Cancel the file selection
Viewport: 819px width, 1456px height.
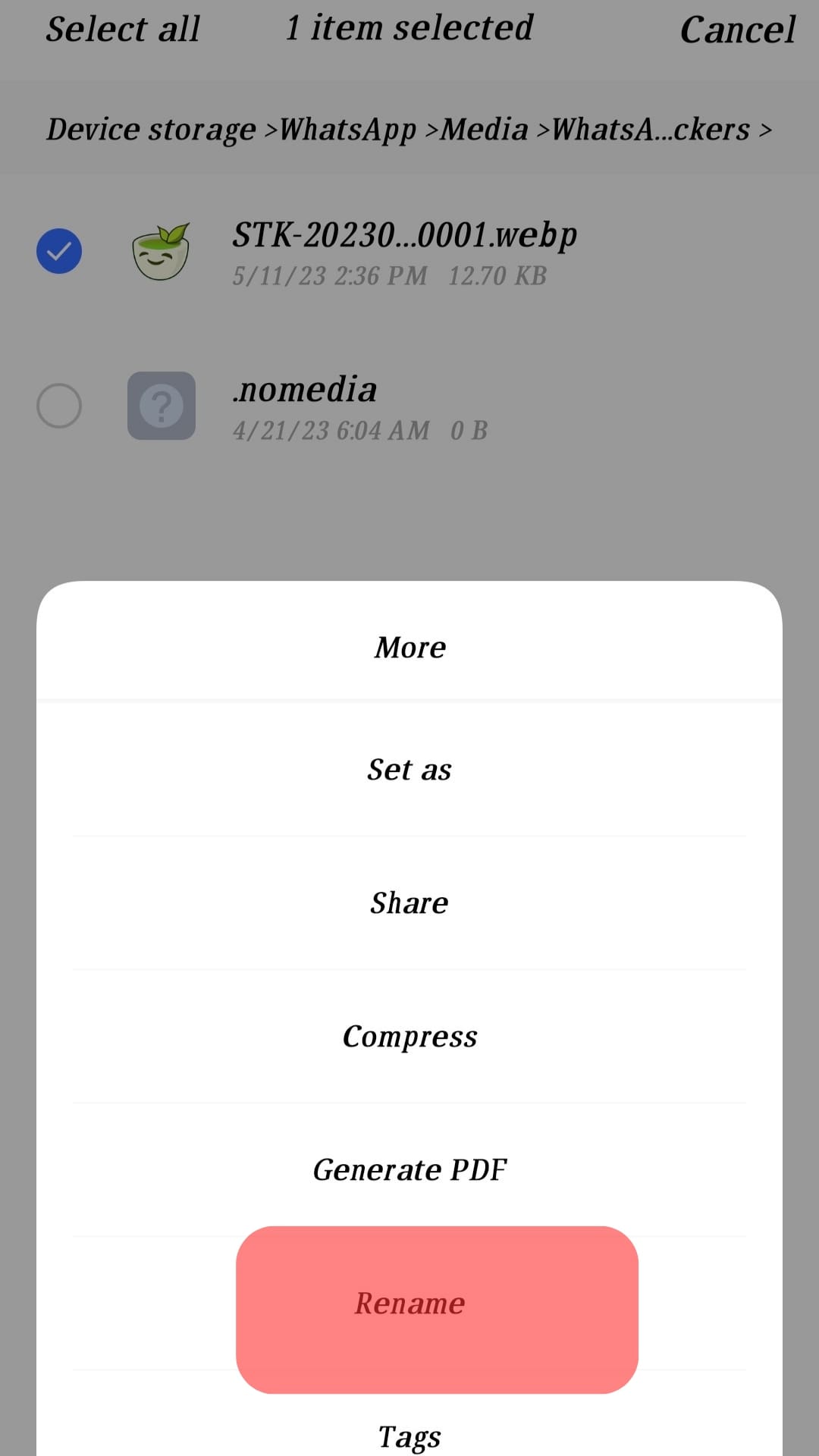click(737, 30)
